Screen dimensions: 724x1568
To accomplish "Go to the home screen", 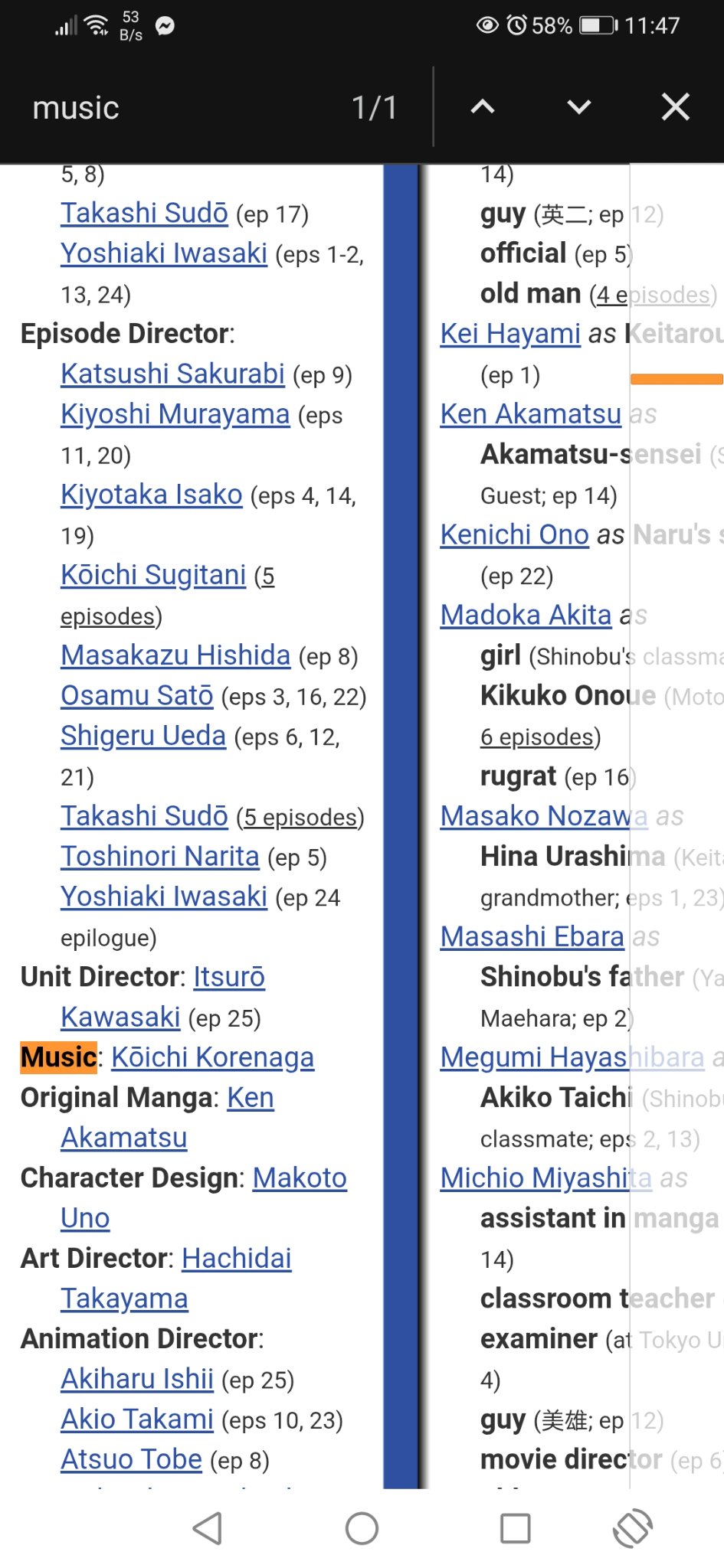I will (x=362, y=1528).
